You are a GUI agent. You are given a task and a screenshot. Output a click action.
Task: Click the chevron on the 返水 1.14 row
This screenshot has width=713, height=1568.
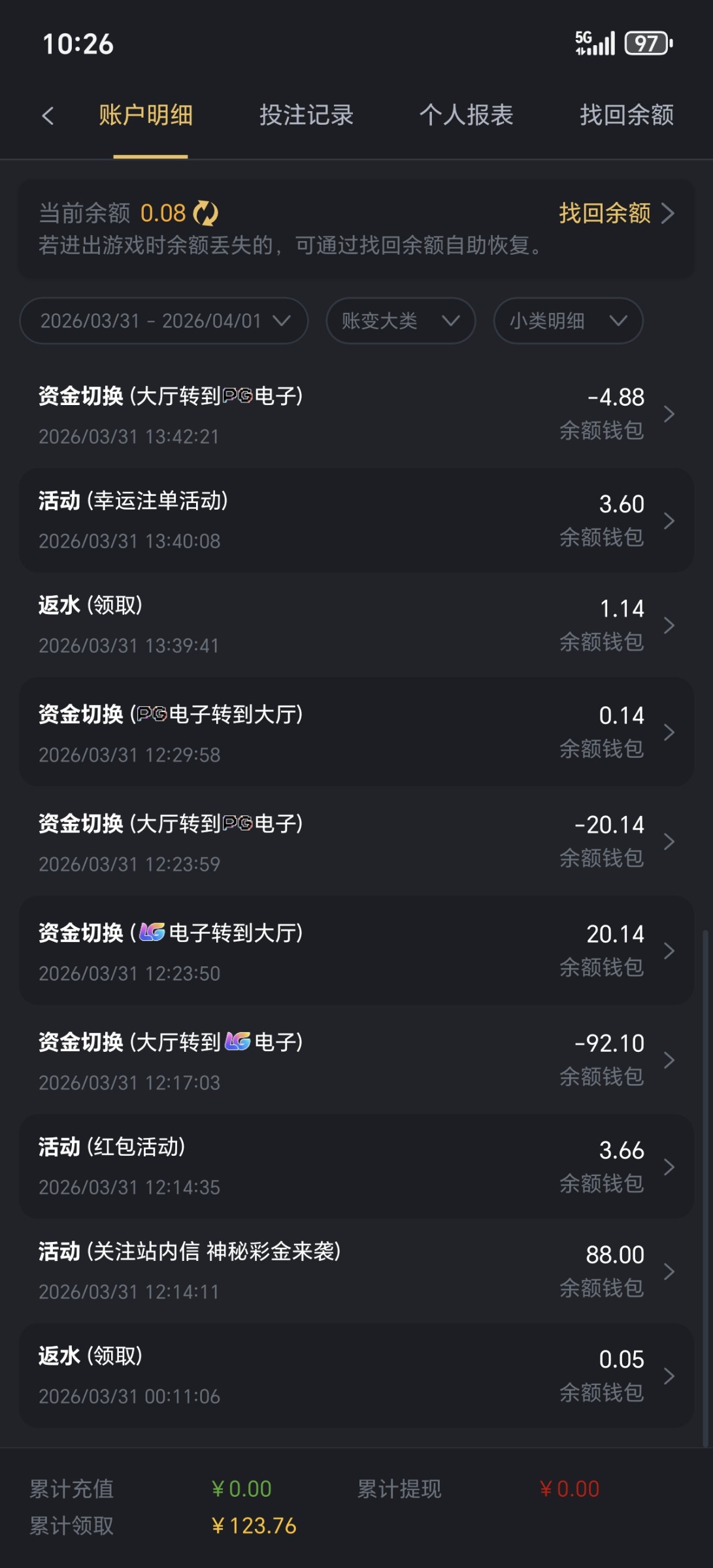click(670, 626)
